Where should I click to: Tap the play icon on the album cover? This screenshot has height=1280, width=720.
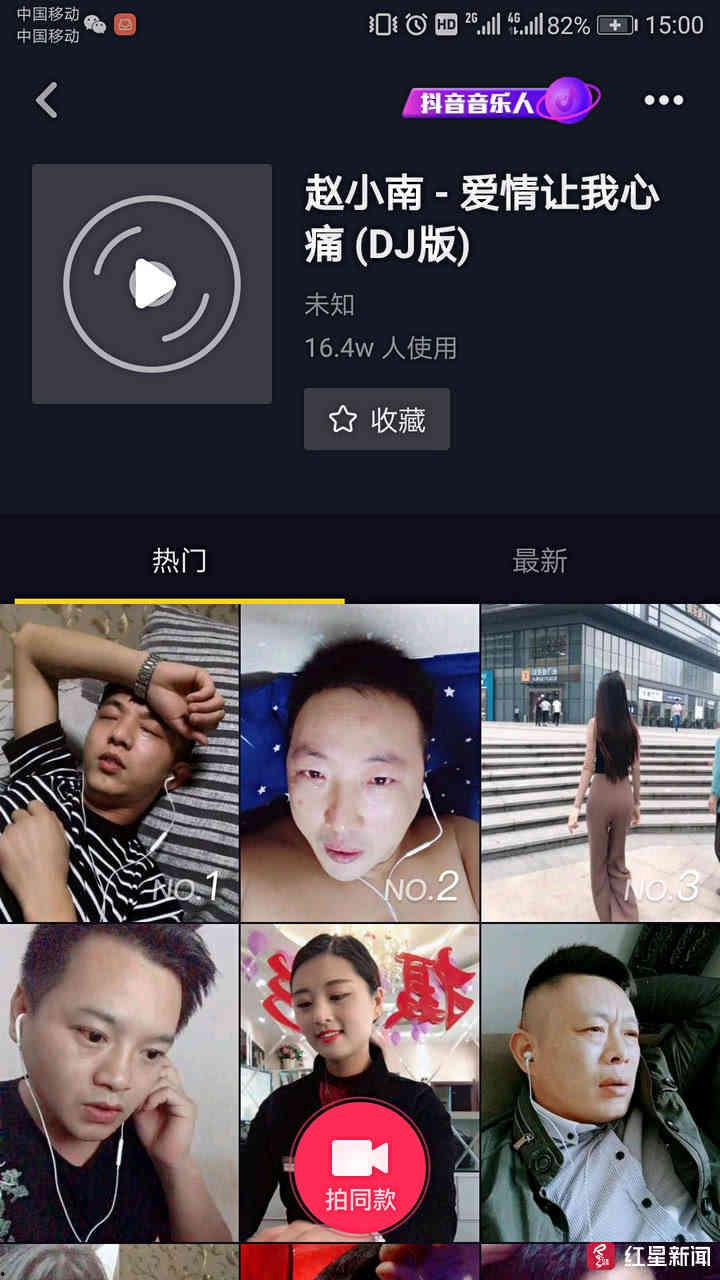[x=152, y=283]
